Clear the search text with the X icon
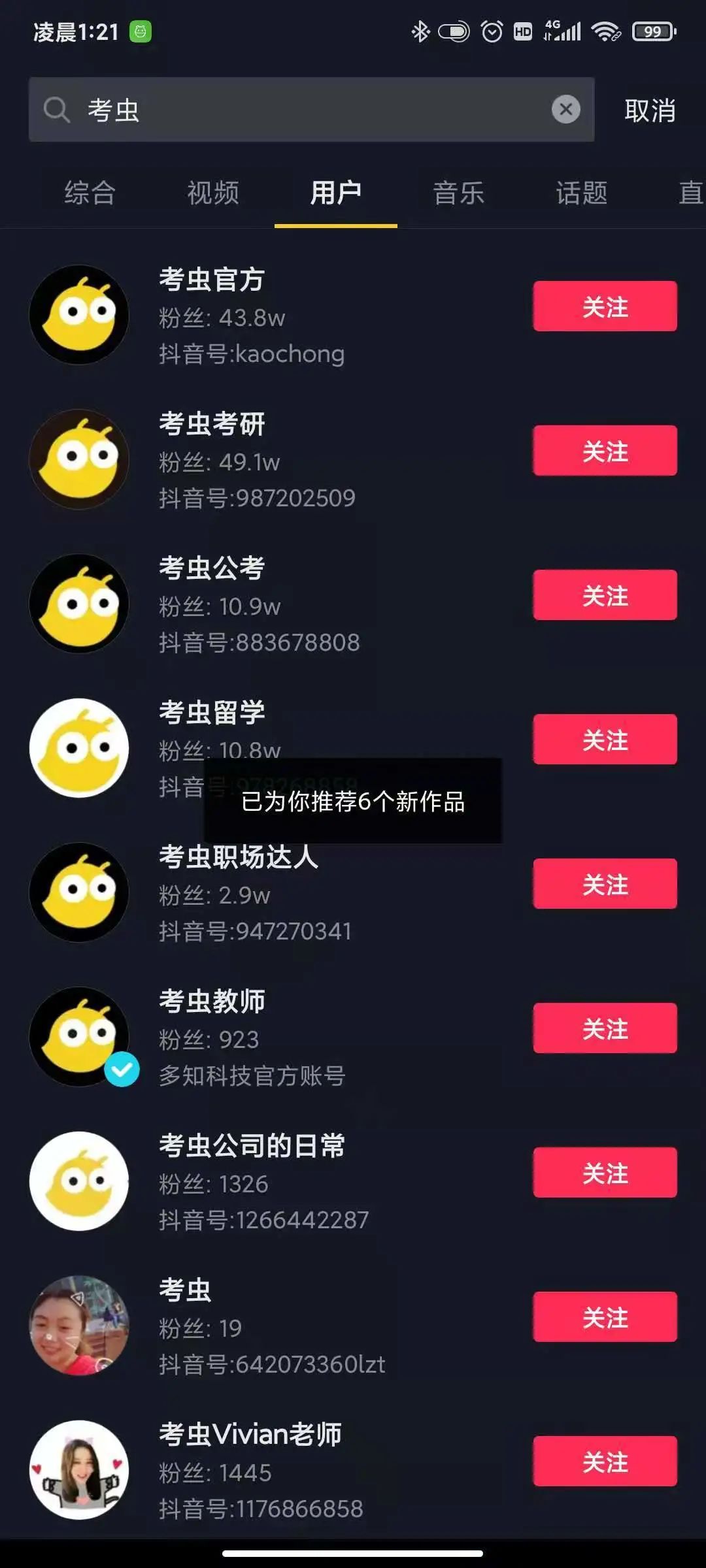This screenshot has width=706, height=1568. [x=566, y=109]
